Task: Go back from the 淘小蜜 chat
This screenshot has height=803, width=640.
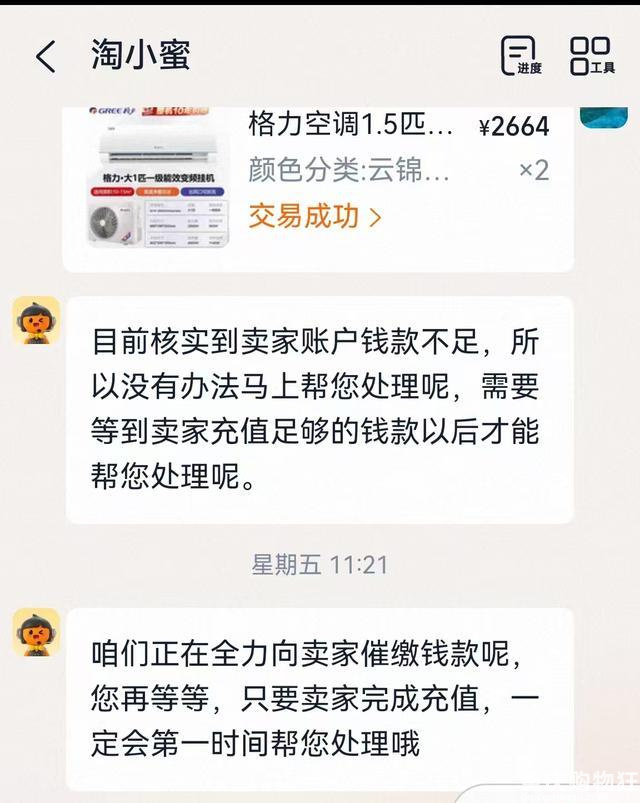Action: [46, 56]
